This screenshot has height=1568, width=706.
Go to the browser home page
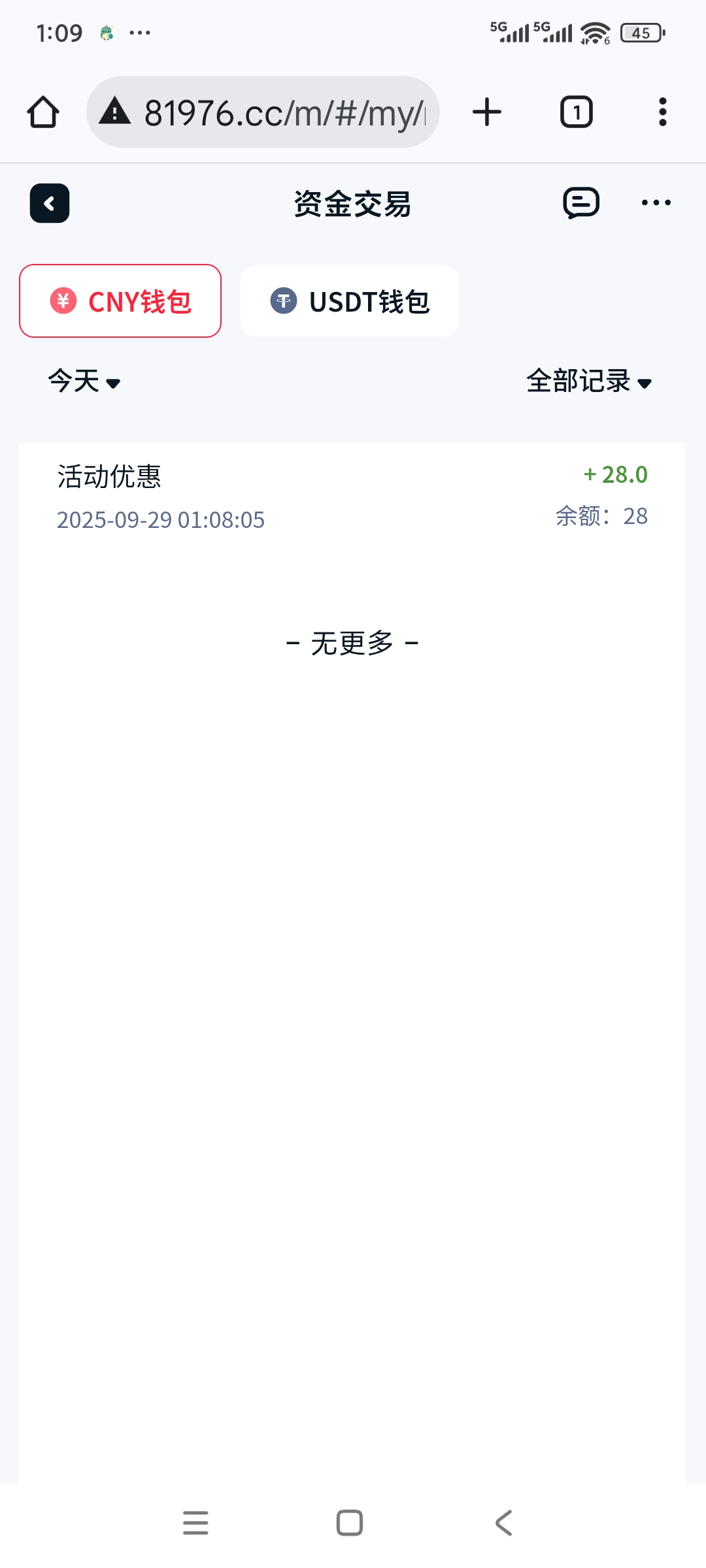click(x=43, y=112)
